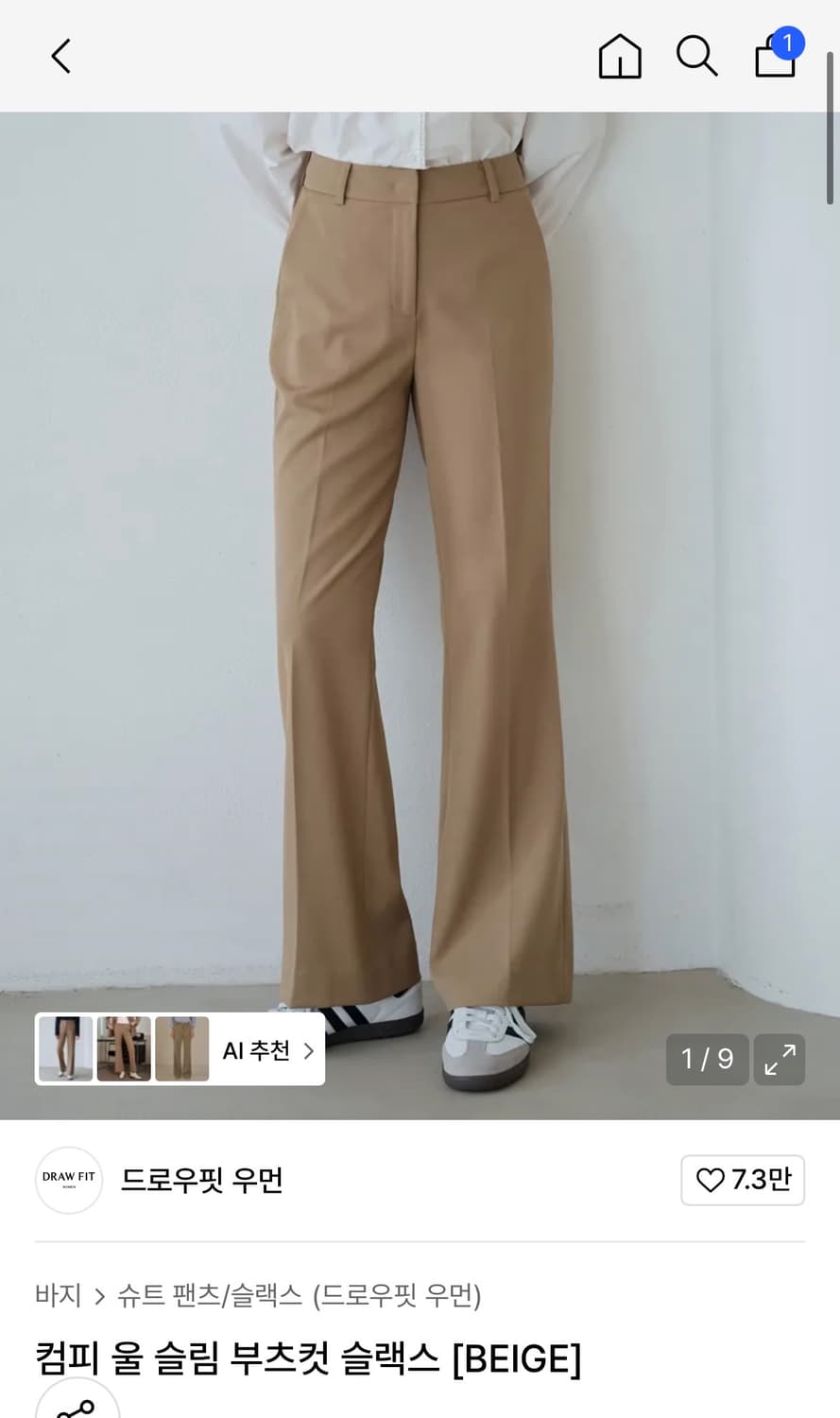This screenshot has width=840, height=1418.
Task: Tap the 1/9 image counter indicator
Action: click(707, 1060)
